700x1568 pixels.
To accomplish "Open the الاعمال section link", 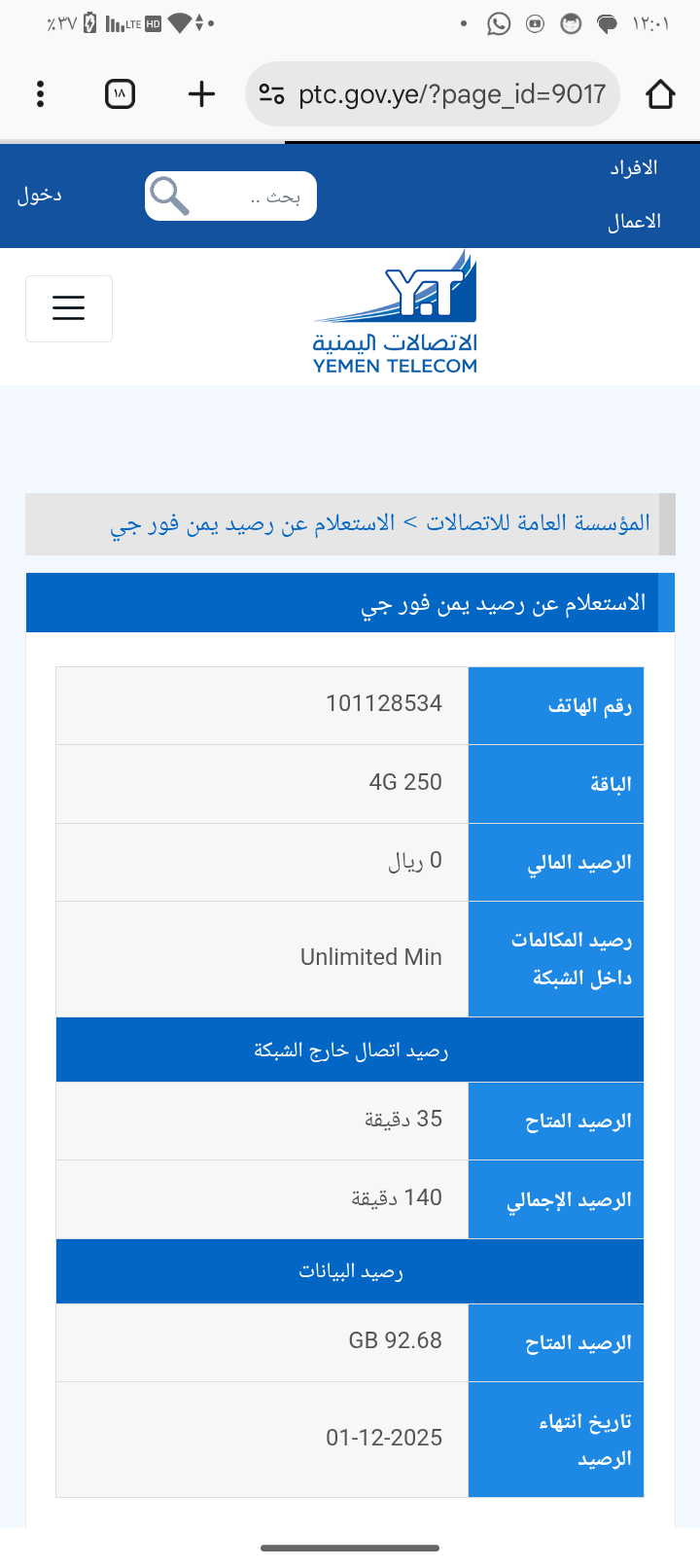I will coord(634,222).
